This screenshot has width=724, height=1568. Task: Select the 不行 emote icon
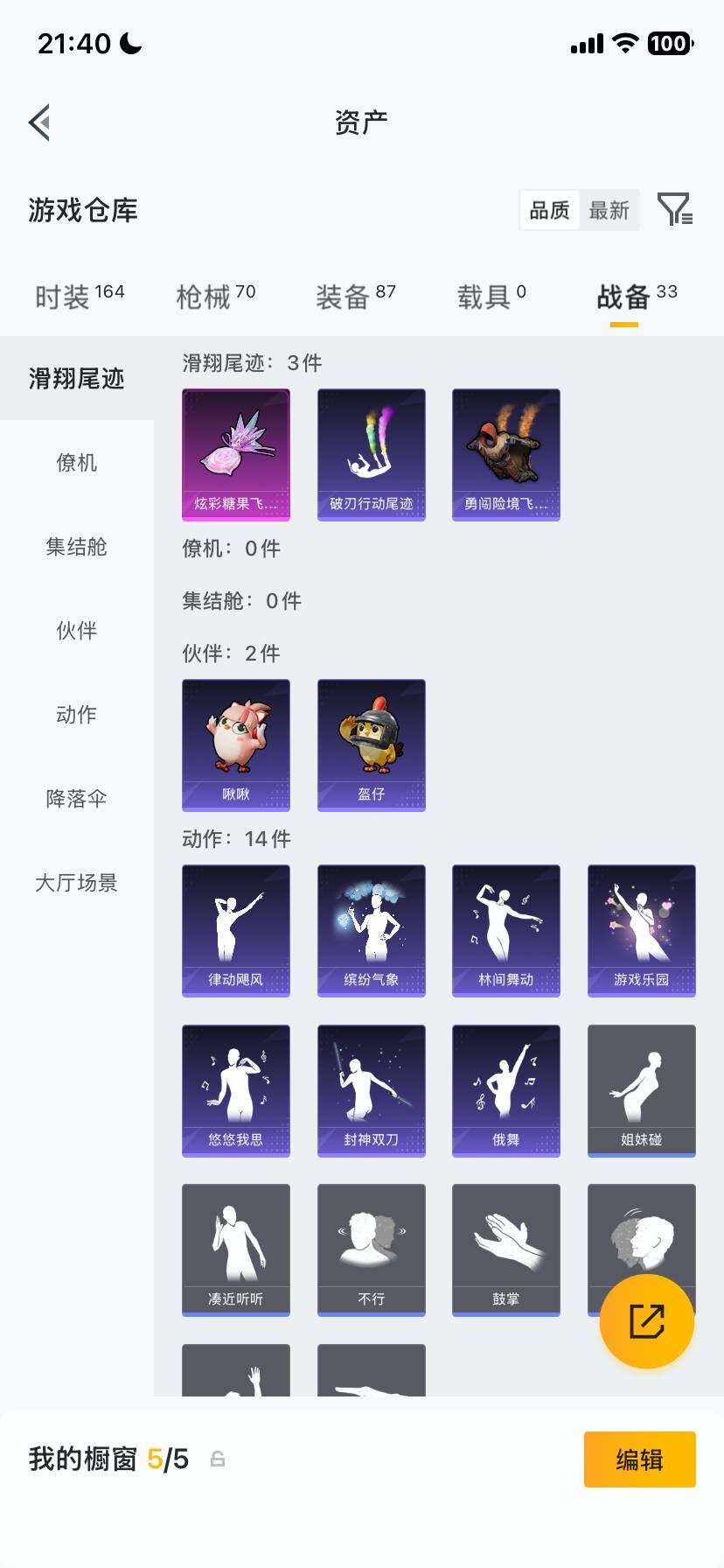point(371,1249)
